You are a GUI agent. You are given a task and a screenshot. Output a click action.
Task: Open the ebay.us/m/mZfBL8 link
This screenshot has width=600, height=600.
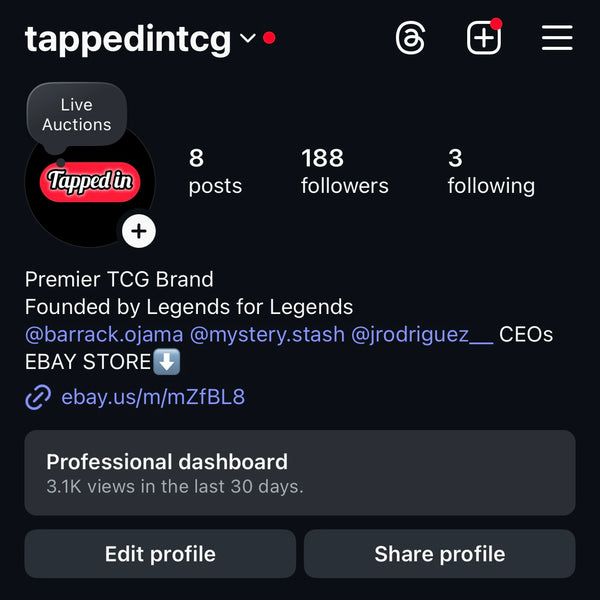point(152,397)
